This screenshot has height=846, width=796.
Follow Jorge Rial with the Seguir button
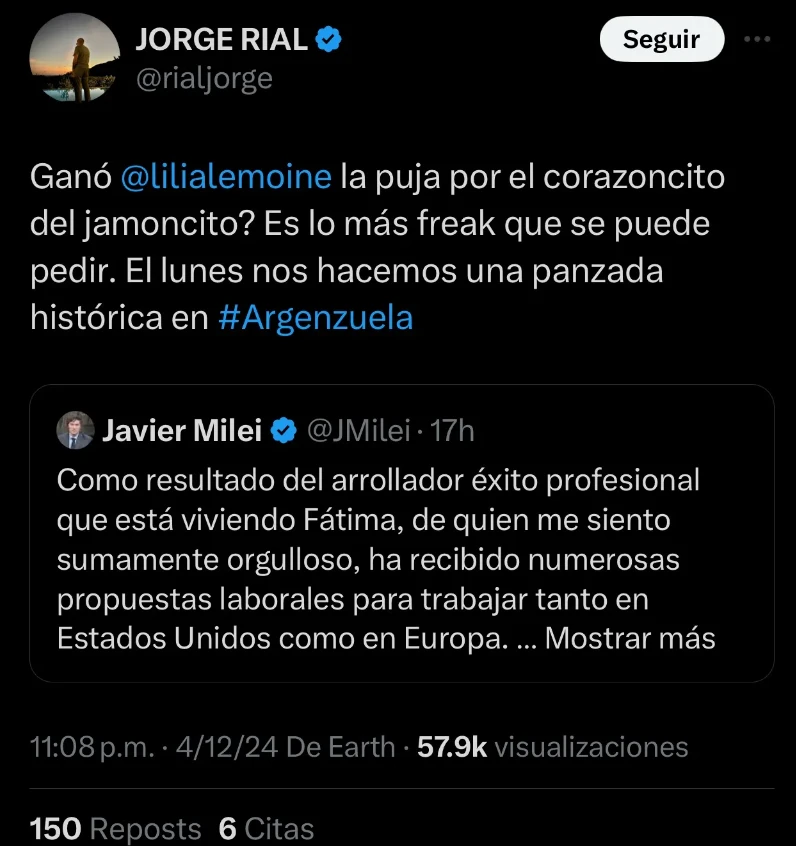point(660,40)
